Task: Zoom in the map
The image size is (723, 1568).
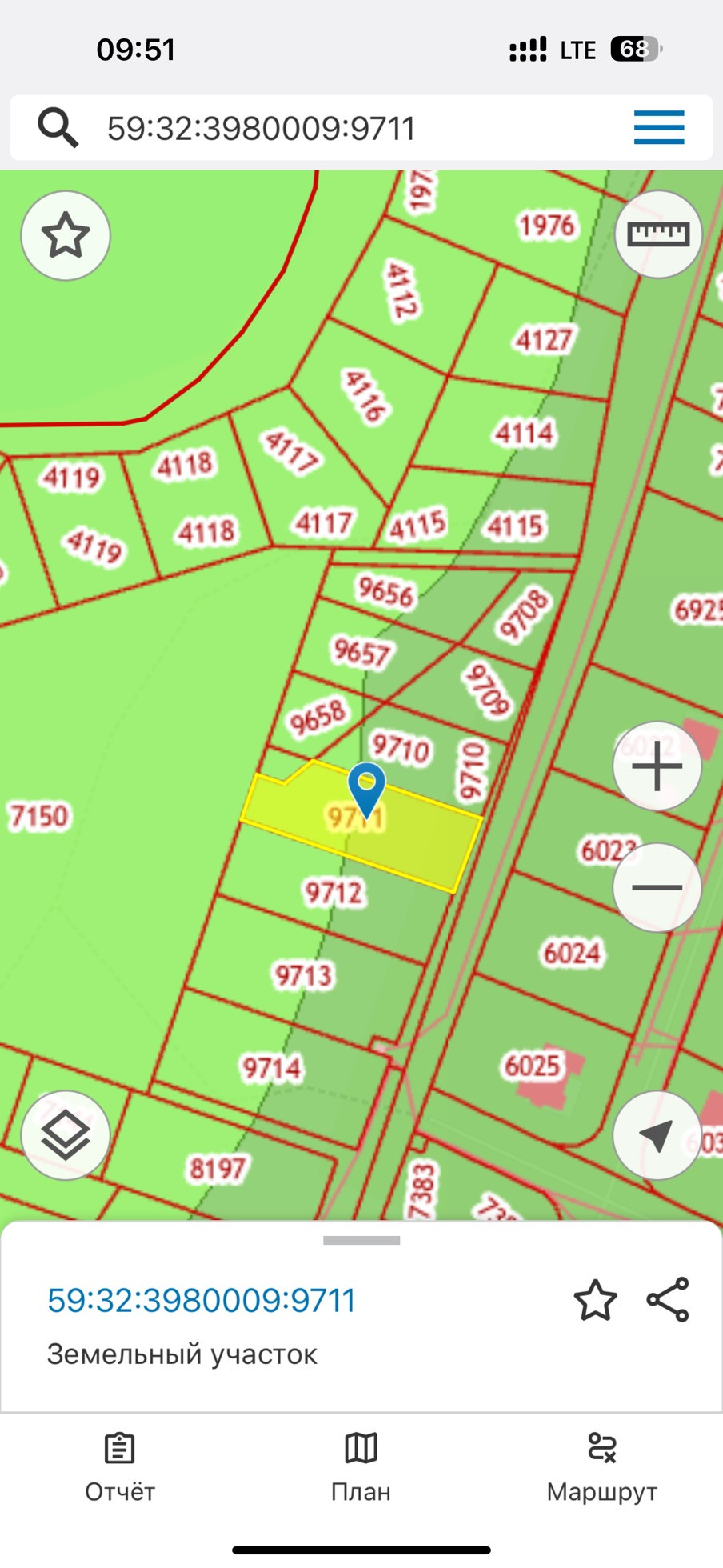Action: click(657, 766)
